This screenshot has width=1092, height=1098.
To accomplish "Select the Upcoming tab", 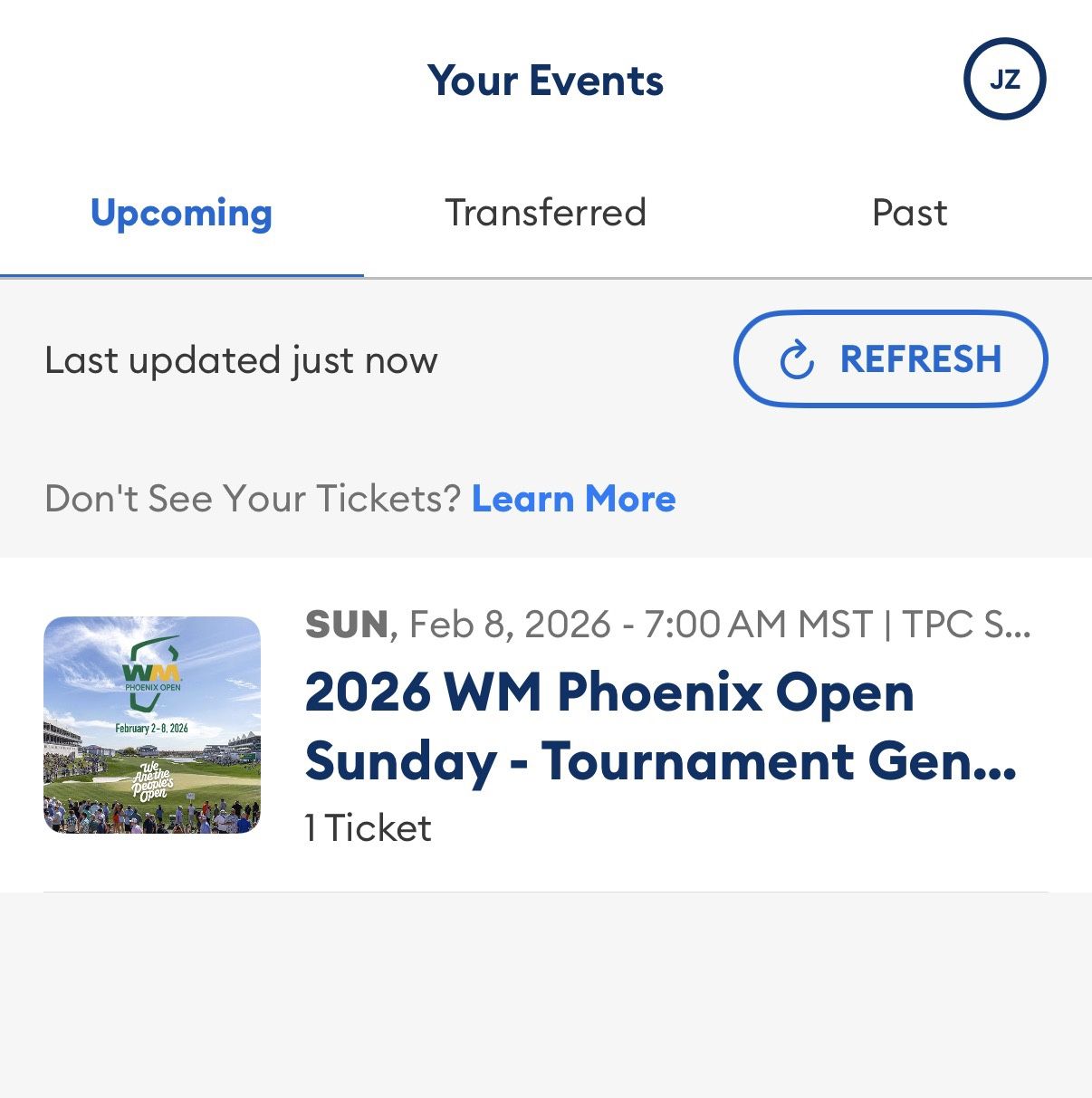I will (x=181, y=214).
